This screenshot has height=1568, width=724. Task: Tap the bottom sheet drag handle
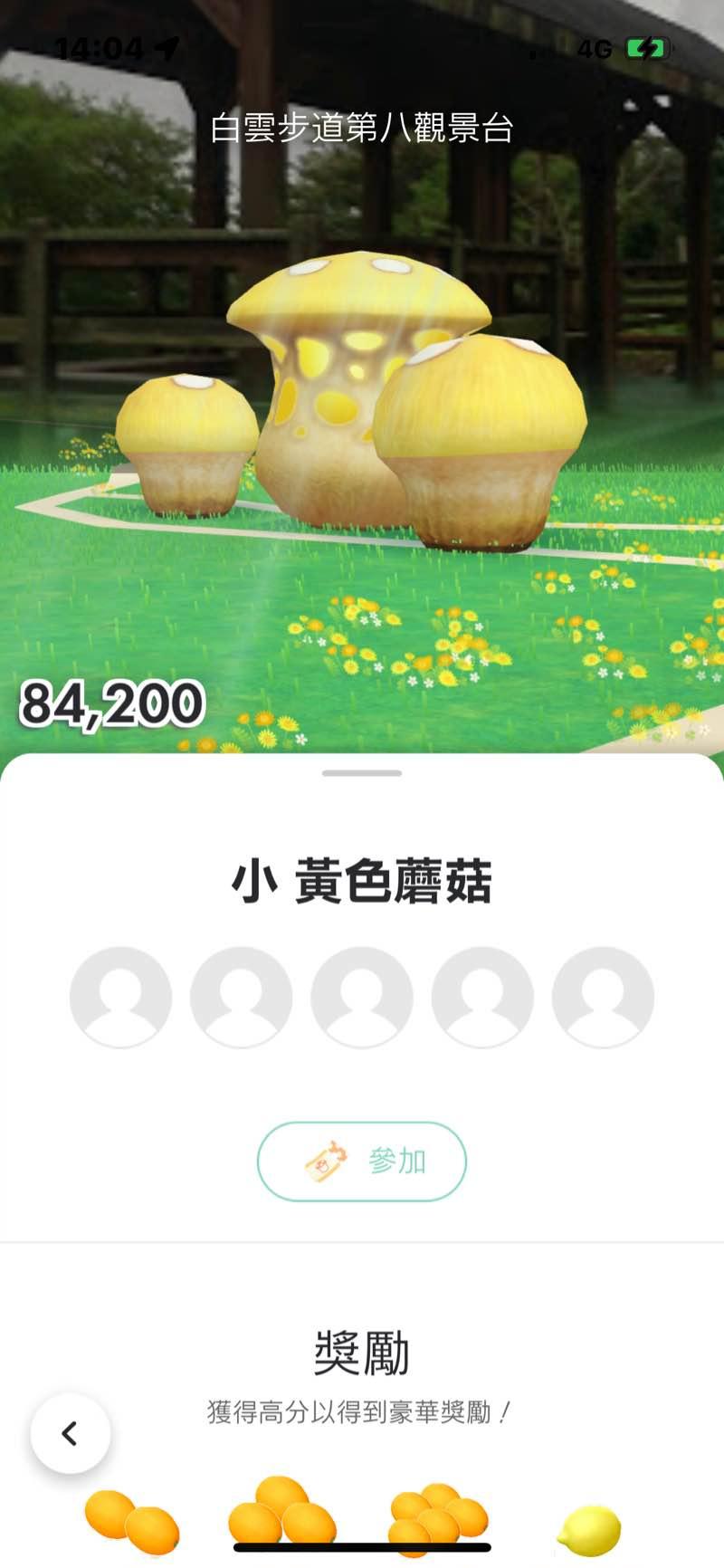362,773
